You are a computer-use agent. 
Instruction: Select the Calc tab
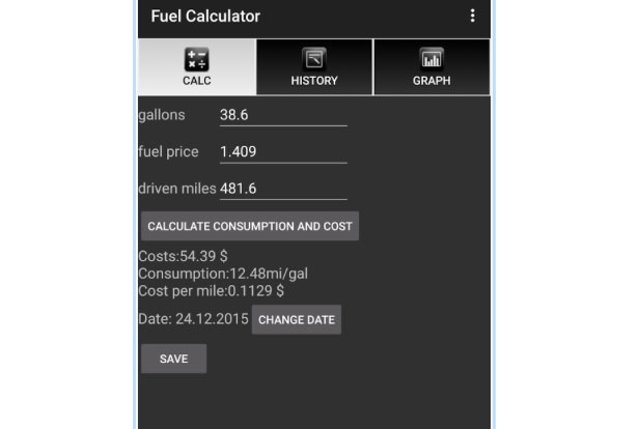click(197, 68)
